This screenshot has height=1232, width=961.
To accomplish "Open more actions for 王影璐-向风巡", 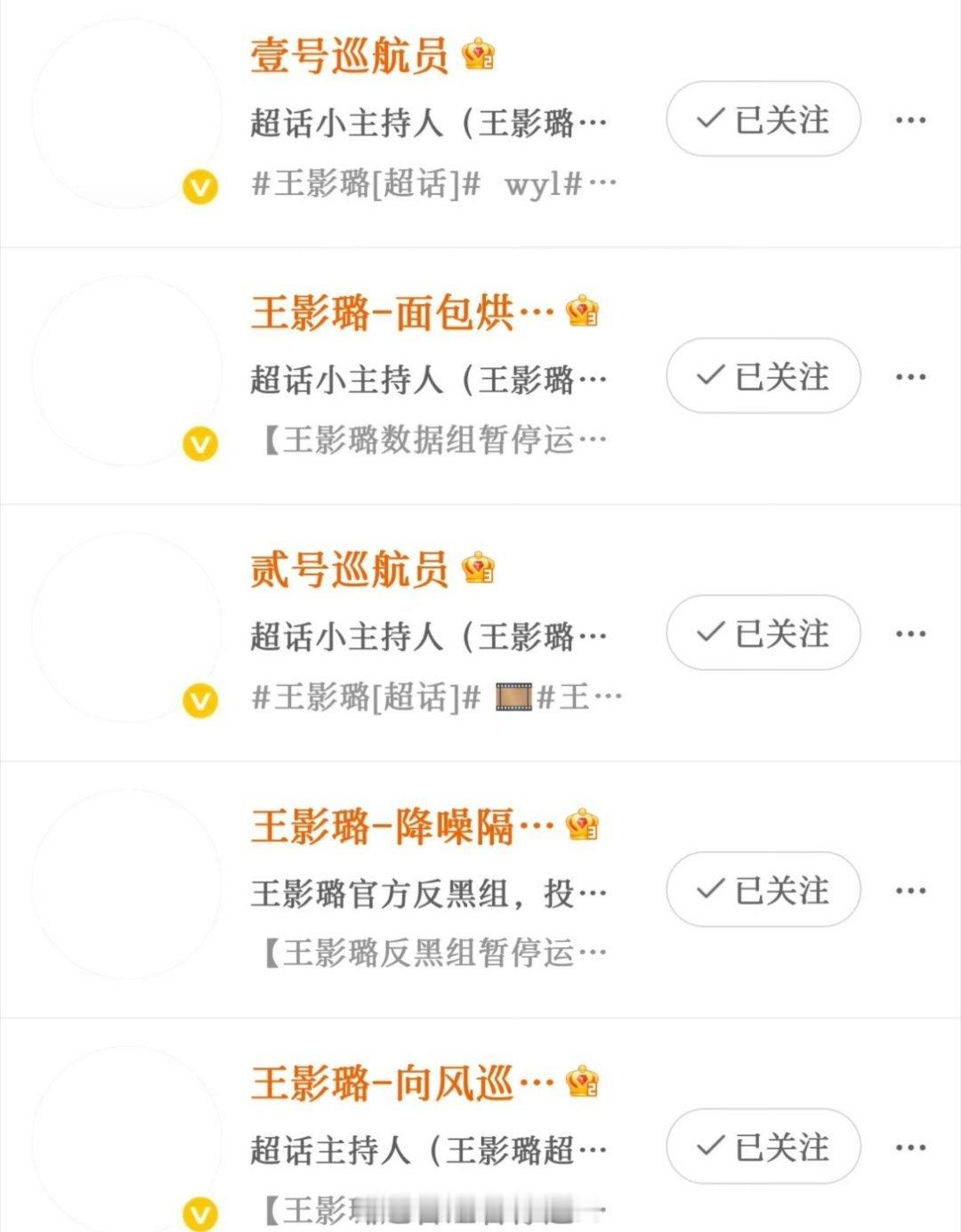I will pyautogui.click(x=909, y=1149).
